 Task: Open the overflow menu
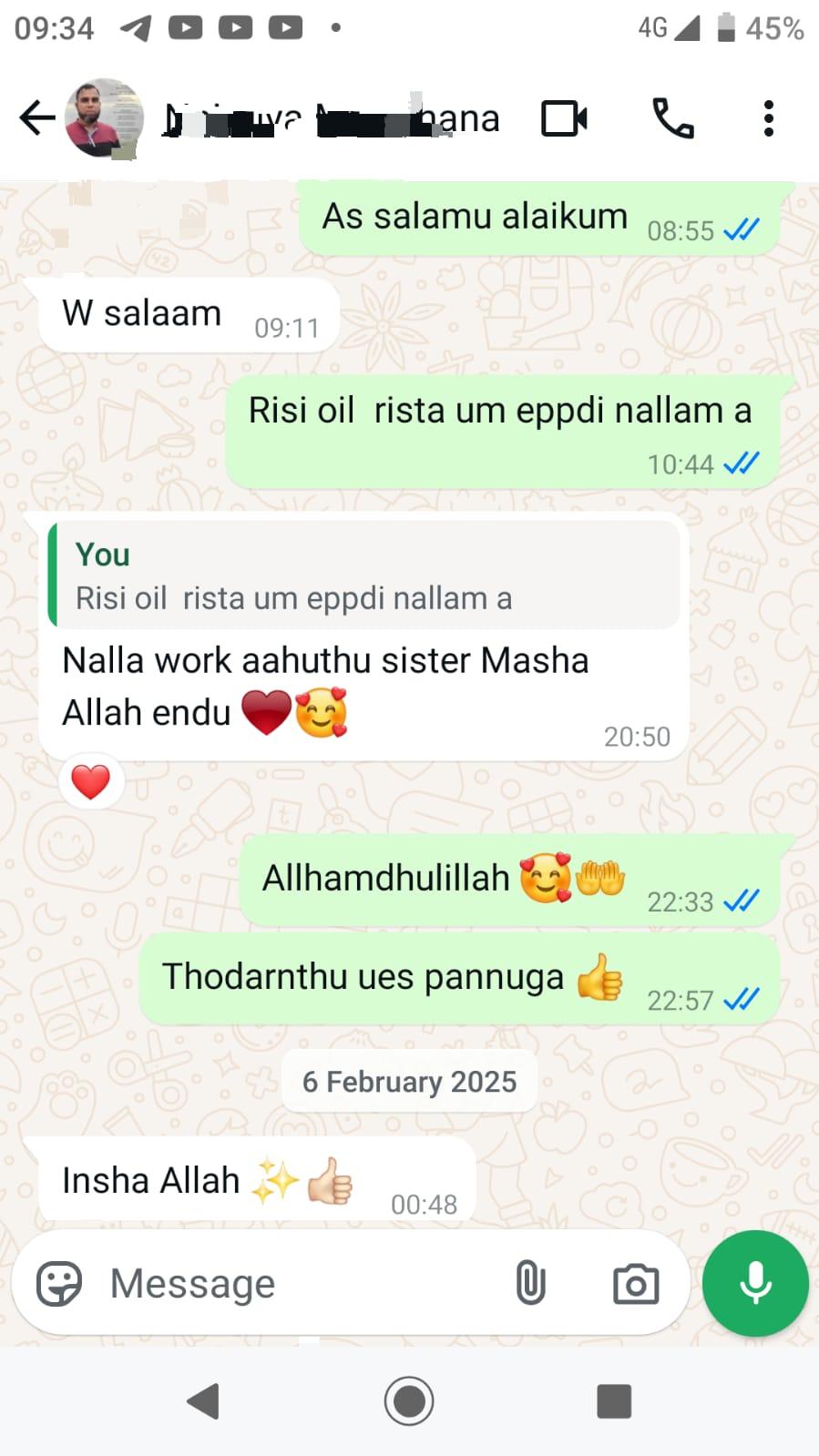(x=768, y=118)
